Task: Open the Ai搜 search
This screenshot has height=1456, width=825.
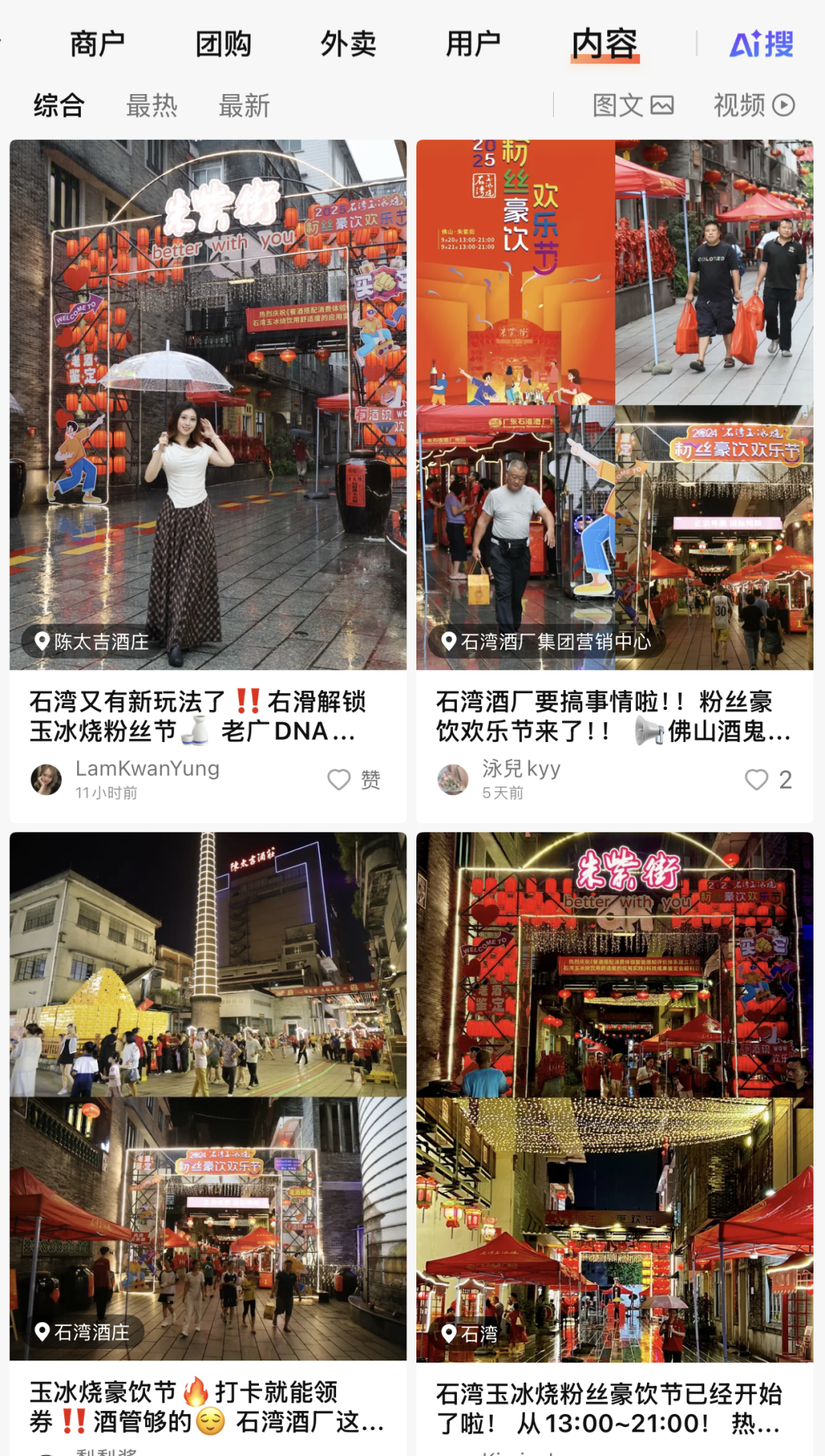Action: click(761, 44)
